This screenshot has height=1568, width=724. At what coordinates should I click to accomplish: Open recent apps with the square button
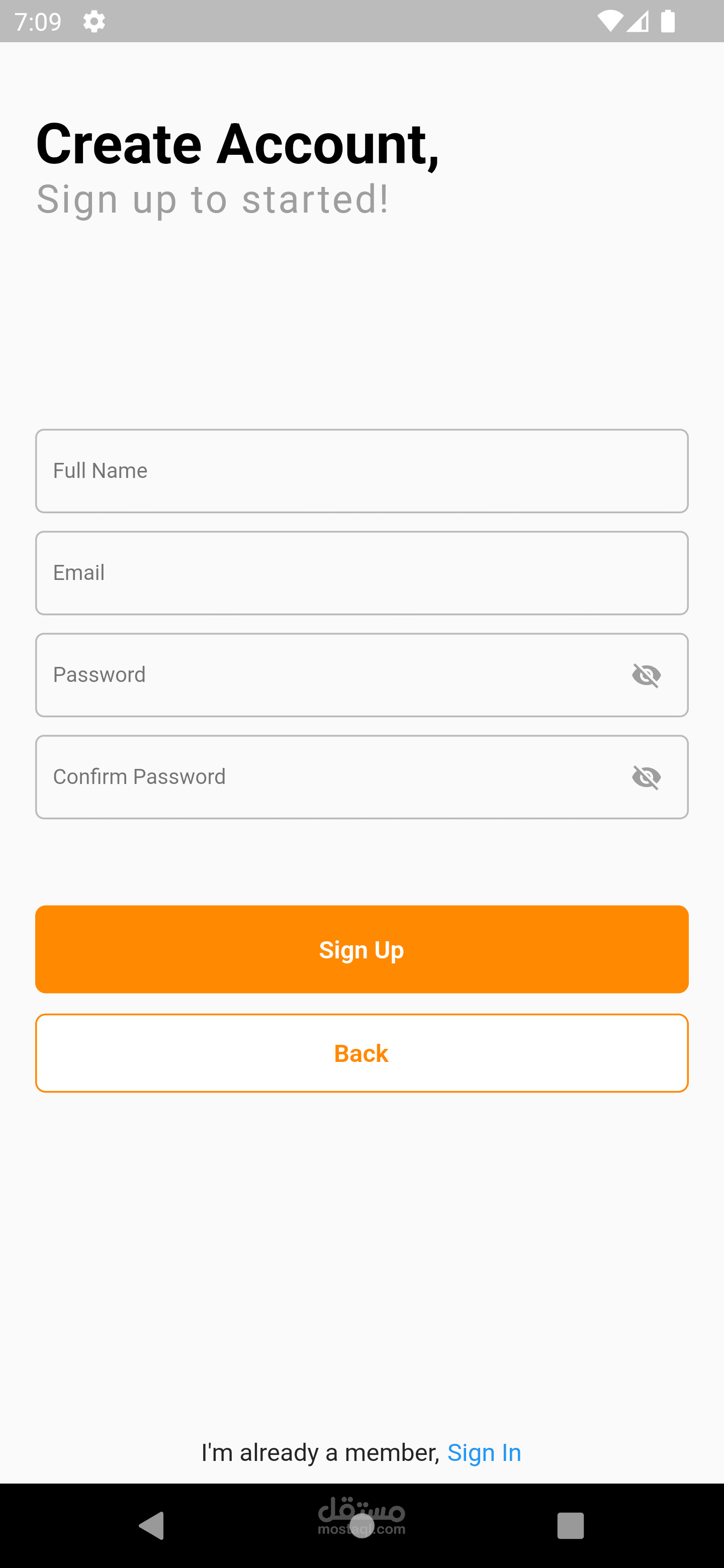571,1525
